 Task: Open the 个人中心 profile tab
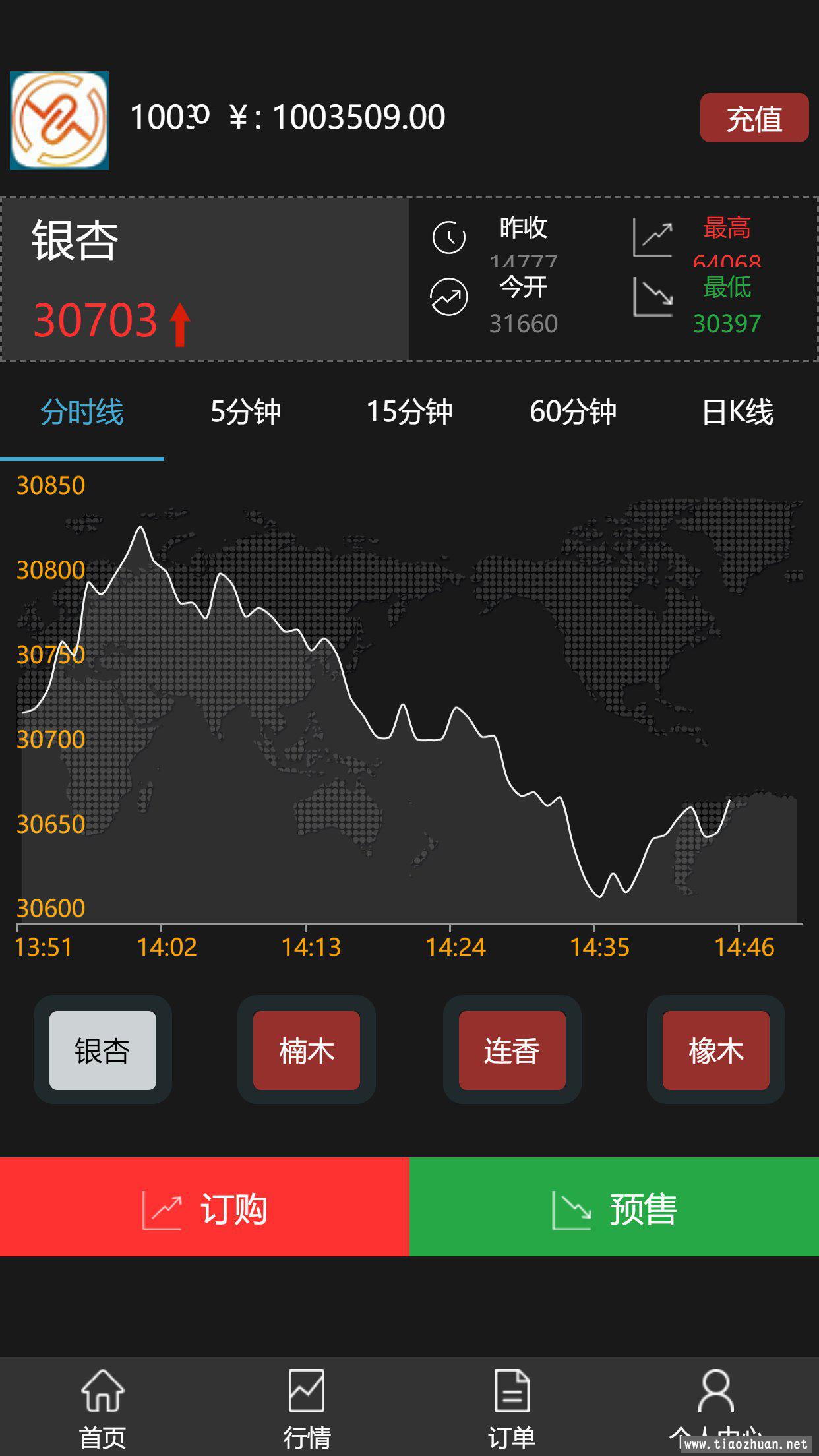tap(715, 1405)
